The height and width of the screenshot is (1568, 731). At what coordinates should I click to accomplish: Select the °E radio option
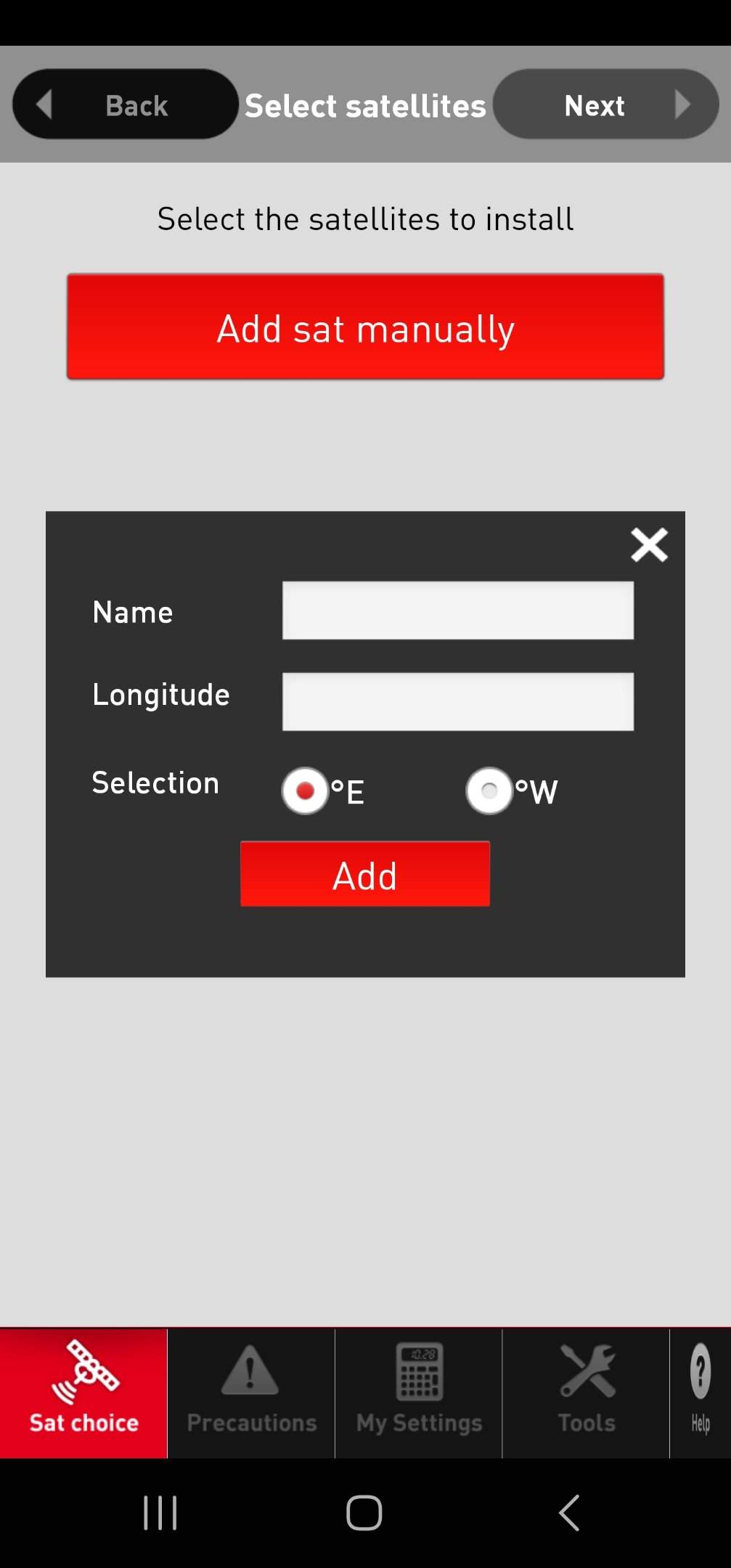coord(306,791)
